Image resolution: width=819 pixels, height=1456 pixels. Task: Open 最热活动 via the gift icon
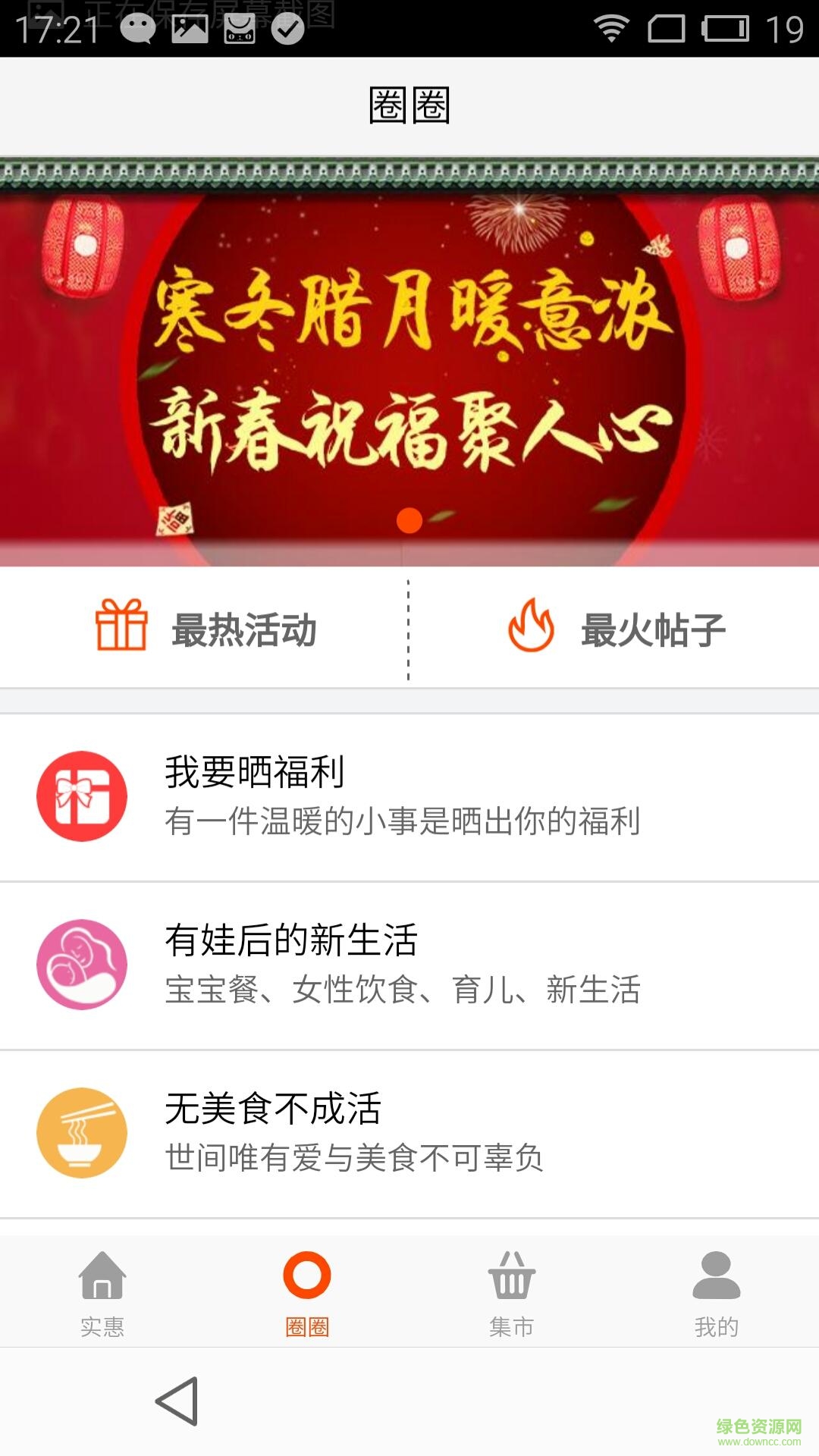pyautogui.click(x=121, y=628)
